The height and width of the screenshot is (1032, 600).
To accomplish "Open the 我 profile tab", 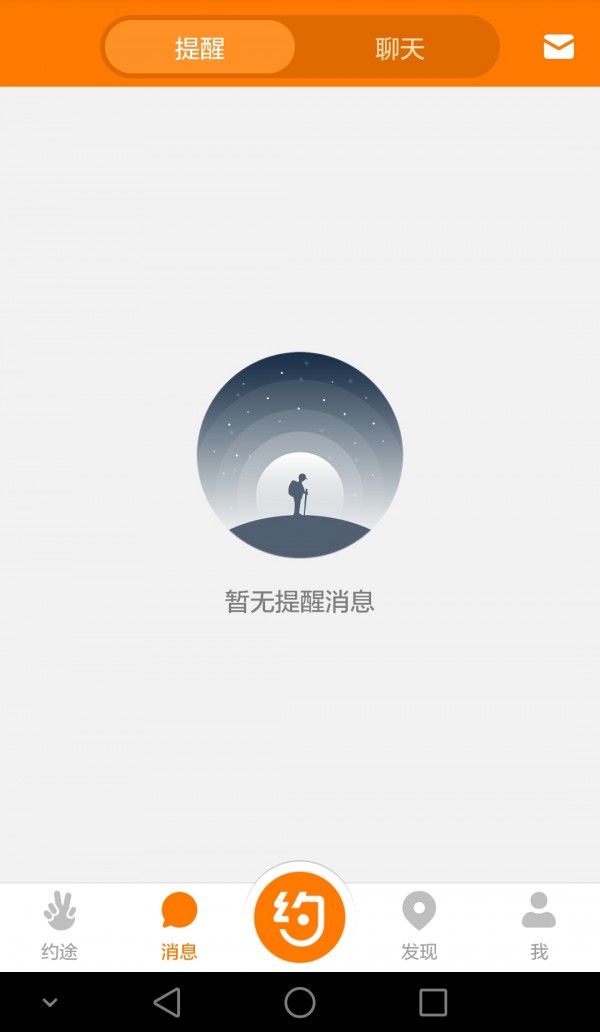I will 539,926.
